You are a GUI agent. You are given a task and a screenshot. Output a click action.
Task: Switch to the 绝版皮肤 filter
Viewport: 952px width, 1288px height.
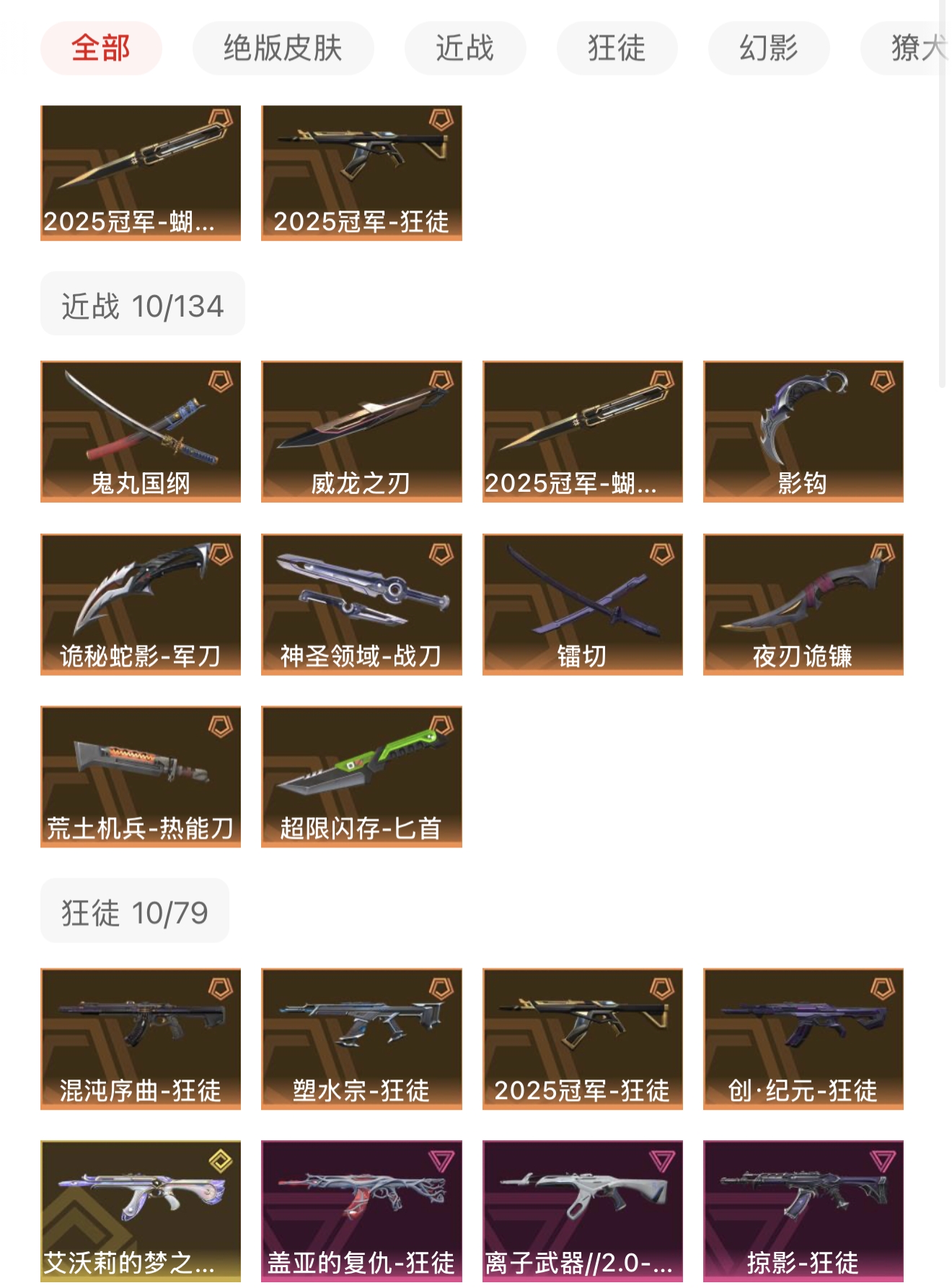point(283,48)
